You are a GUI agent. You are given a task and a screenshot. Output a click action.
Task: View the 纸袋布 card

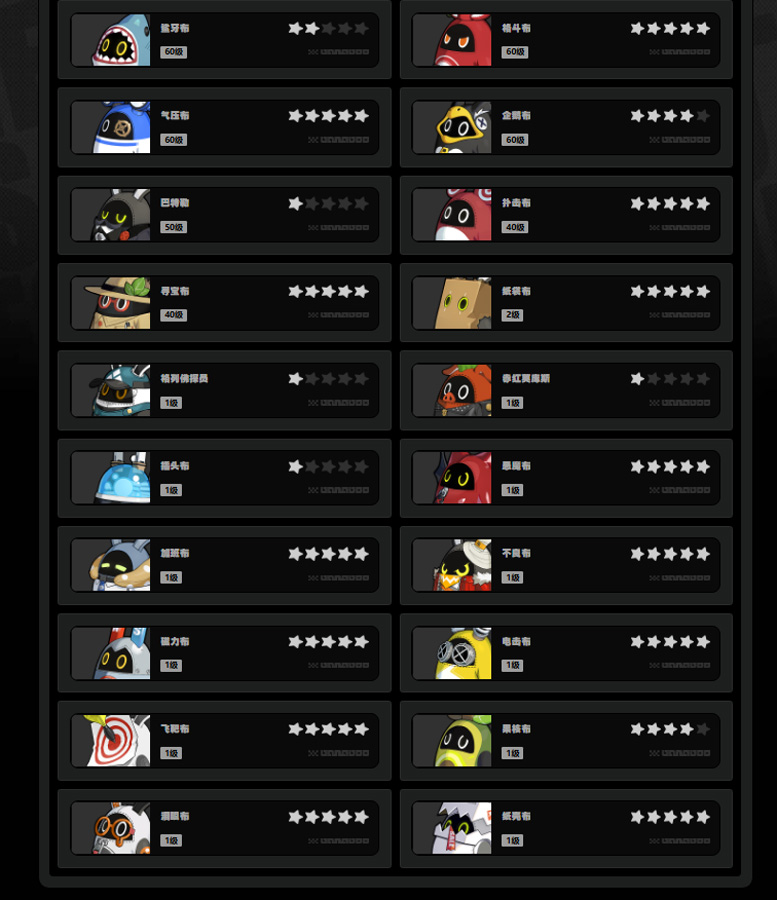566,303
